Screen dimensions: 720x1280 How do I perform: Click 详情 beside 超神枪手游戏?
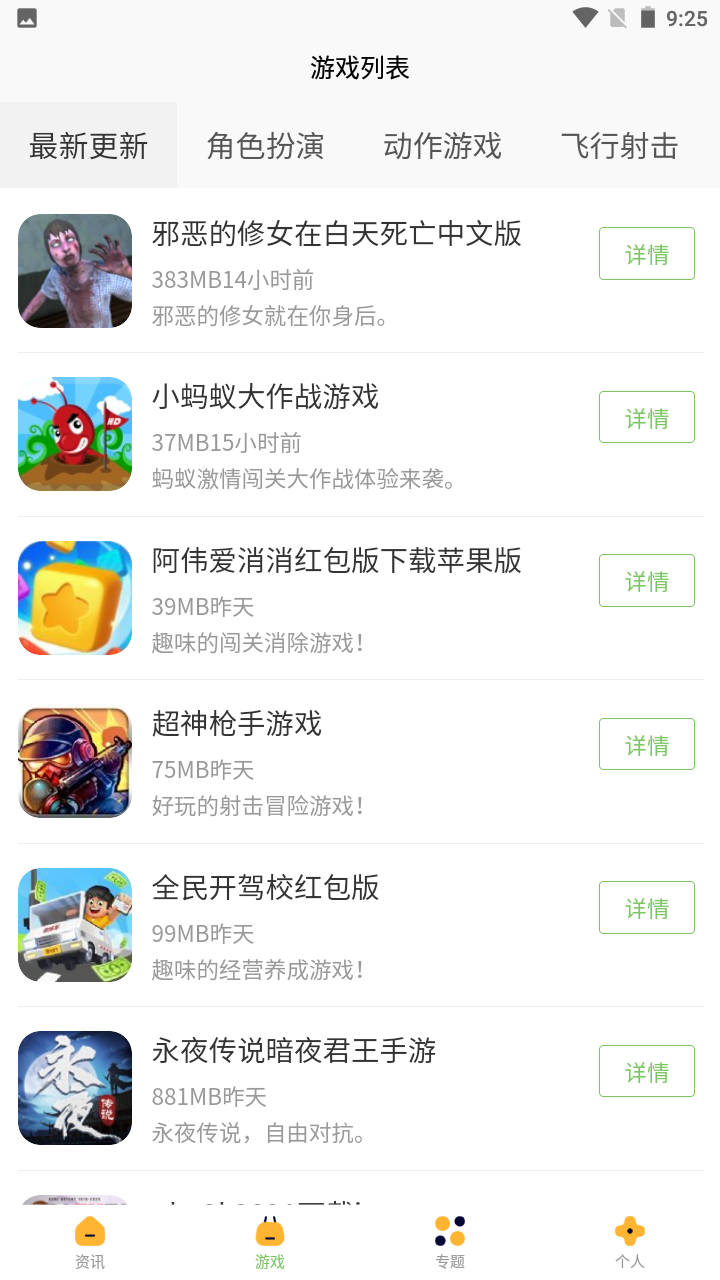coord(646,743)
